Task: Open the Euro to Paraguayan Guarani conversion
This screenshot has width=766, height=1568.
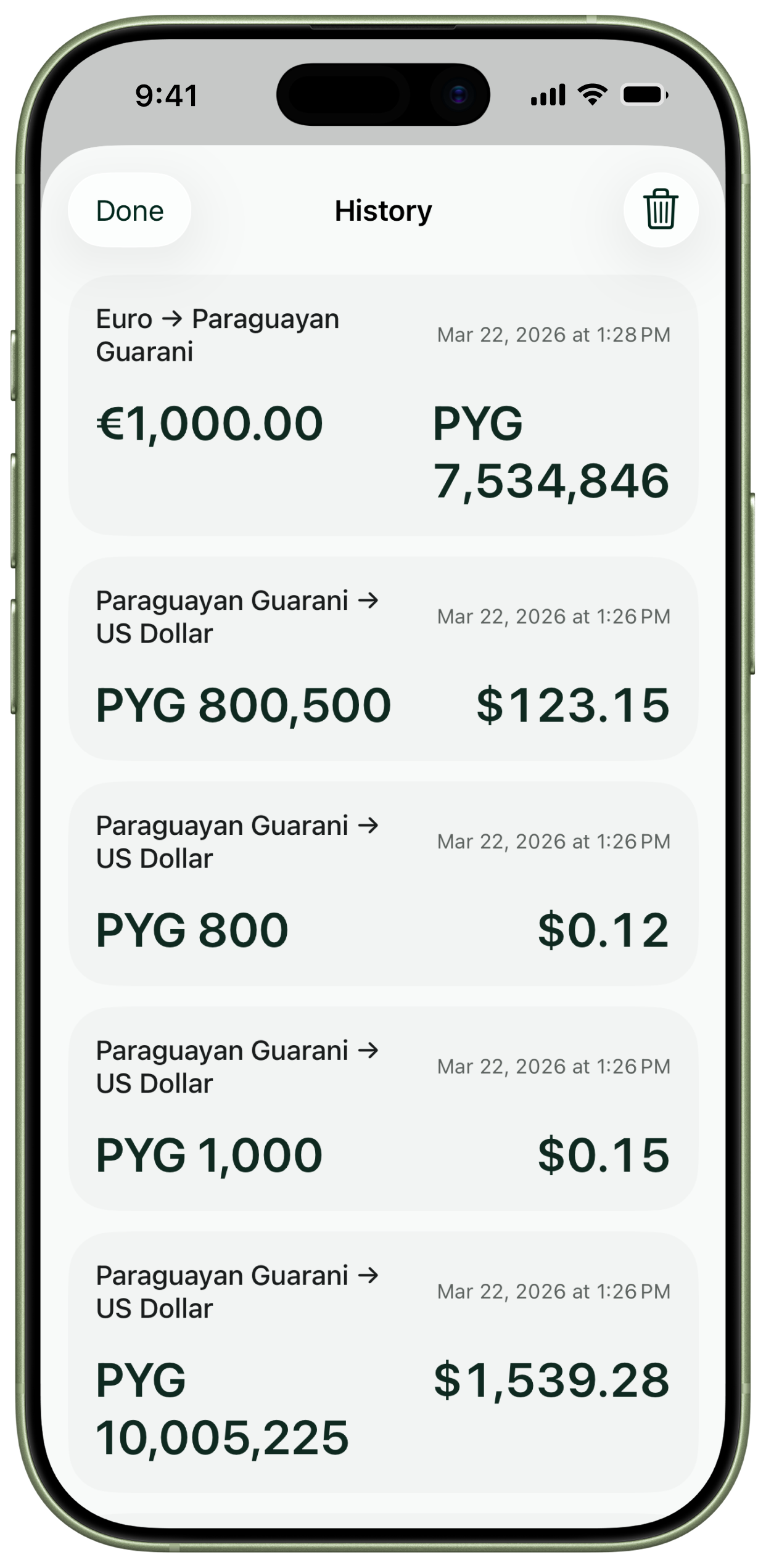Action: click(x=382, y=405)
